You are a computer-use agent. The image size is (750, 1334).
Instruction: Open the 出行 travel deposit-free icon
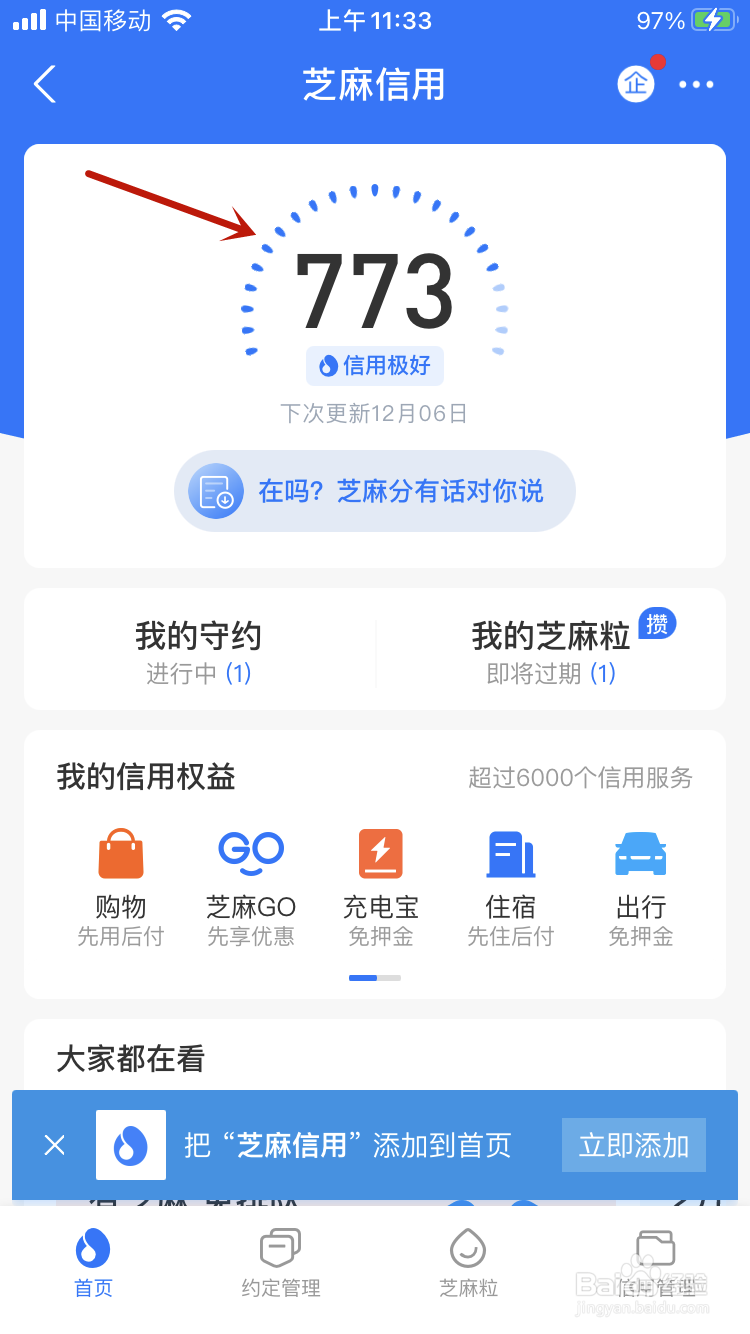(x=640, y=854)
